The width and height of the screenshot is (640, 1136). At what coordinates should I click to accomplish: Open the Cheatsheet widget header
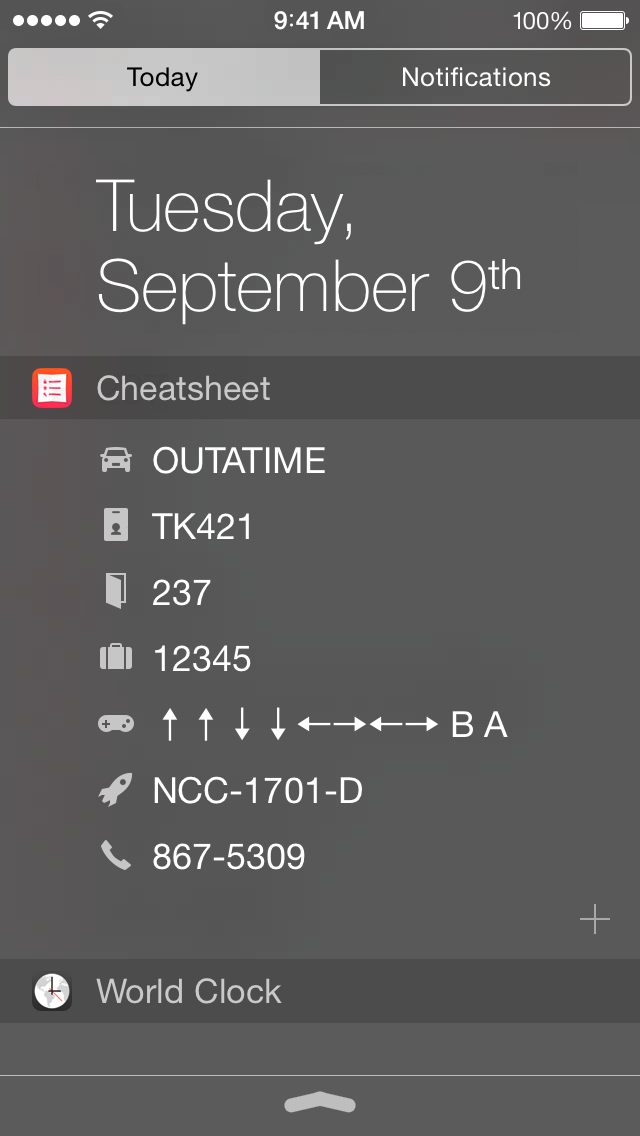point(183,388)
